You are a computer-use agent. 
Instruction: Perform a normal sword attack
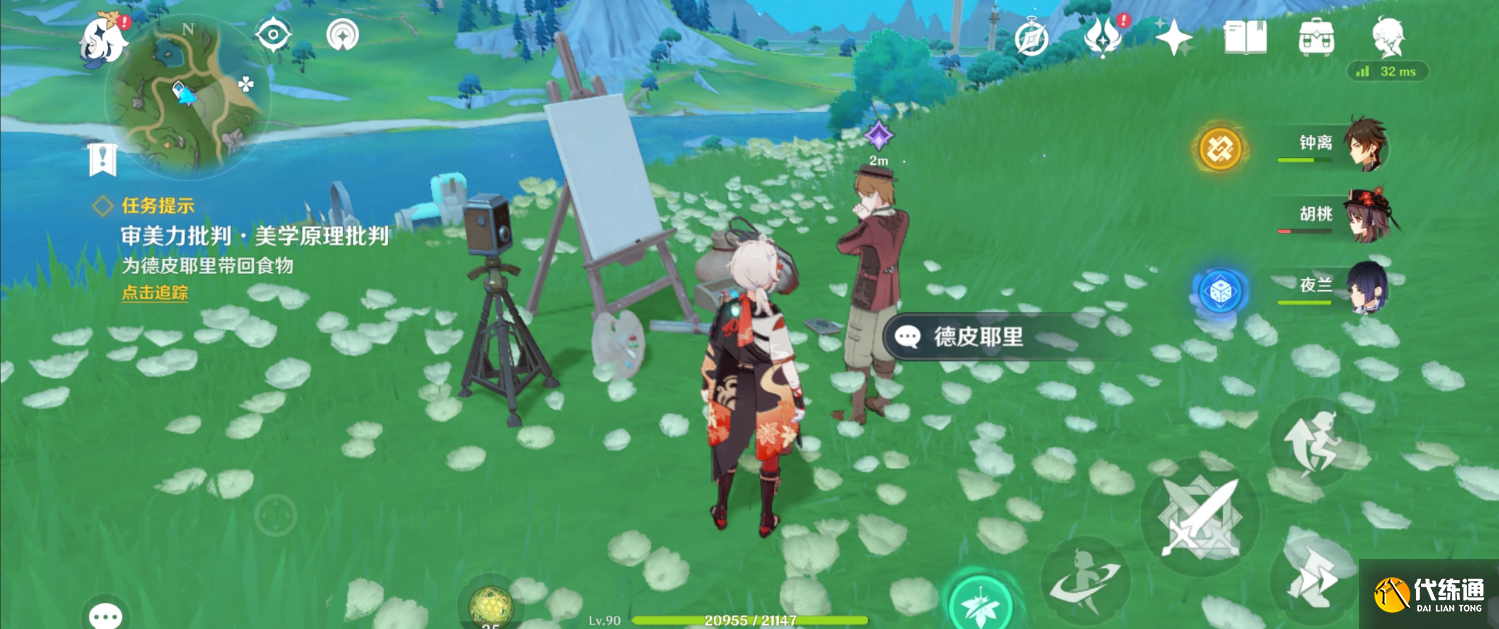pos(1199,517)
